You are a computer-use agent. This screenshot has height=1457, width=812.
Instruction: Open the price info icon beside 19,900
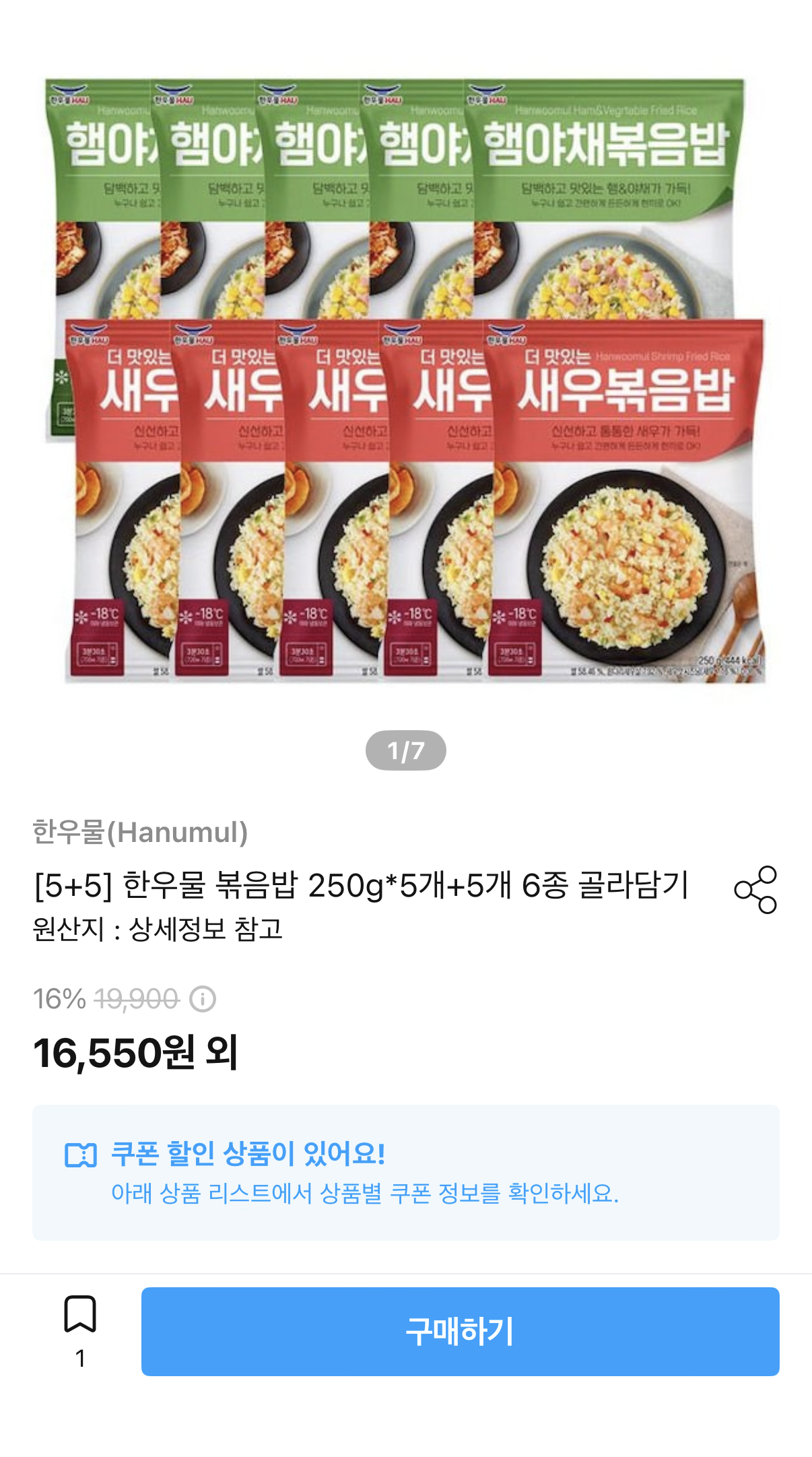203,999
